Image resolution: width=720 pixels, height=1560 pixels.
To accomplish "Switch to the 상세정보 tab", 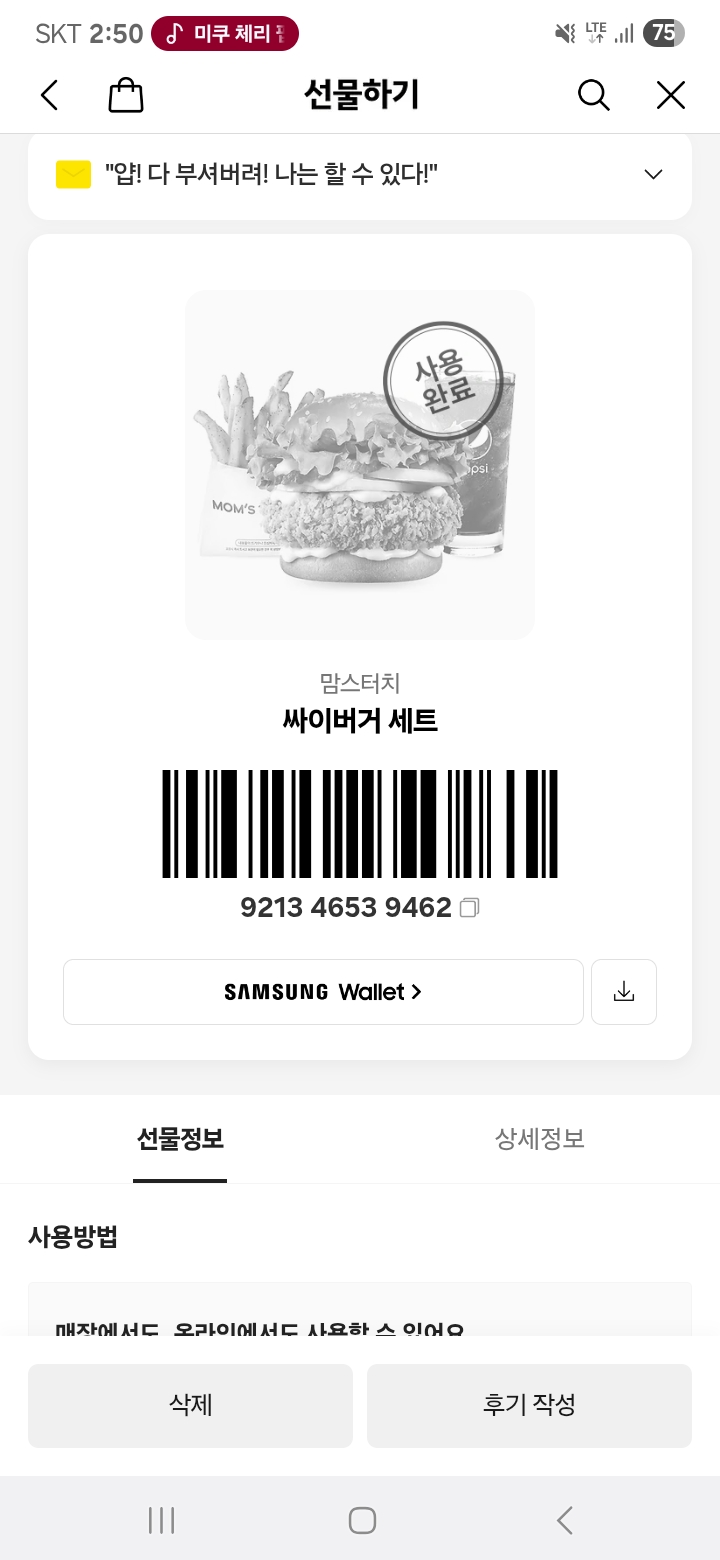I will (539, 1139).
